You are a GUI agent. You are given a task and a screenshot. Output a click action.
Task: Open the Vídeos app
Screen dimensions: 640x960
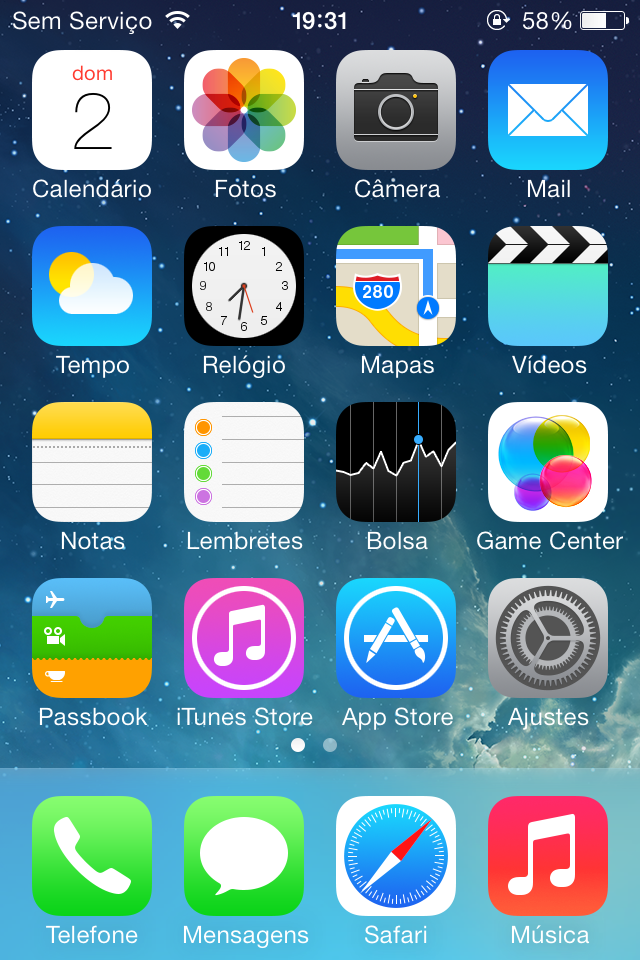pos(548,286)
